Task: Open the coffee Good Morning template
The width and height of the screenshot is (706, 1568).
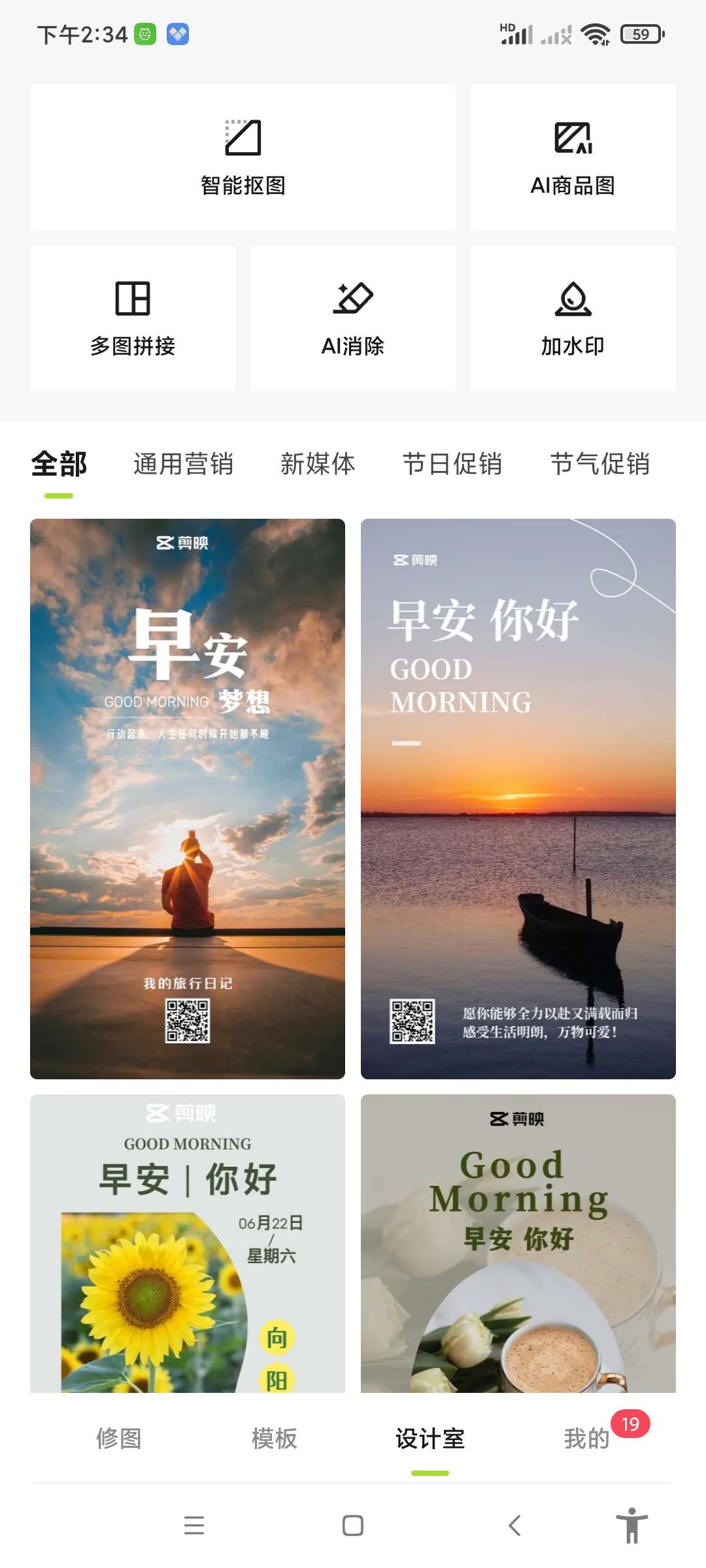Action: 518,1243
